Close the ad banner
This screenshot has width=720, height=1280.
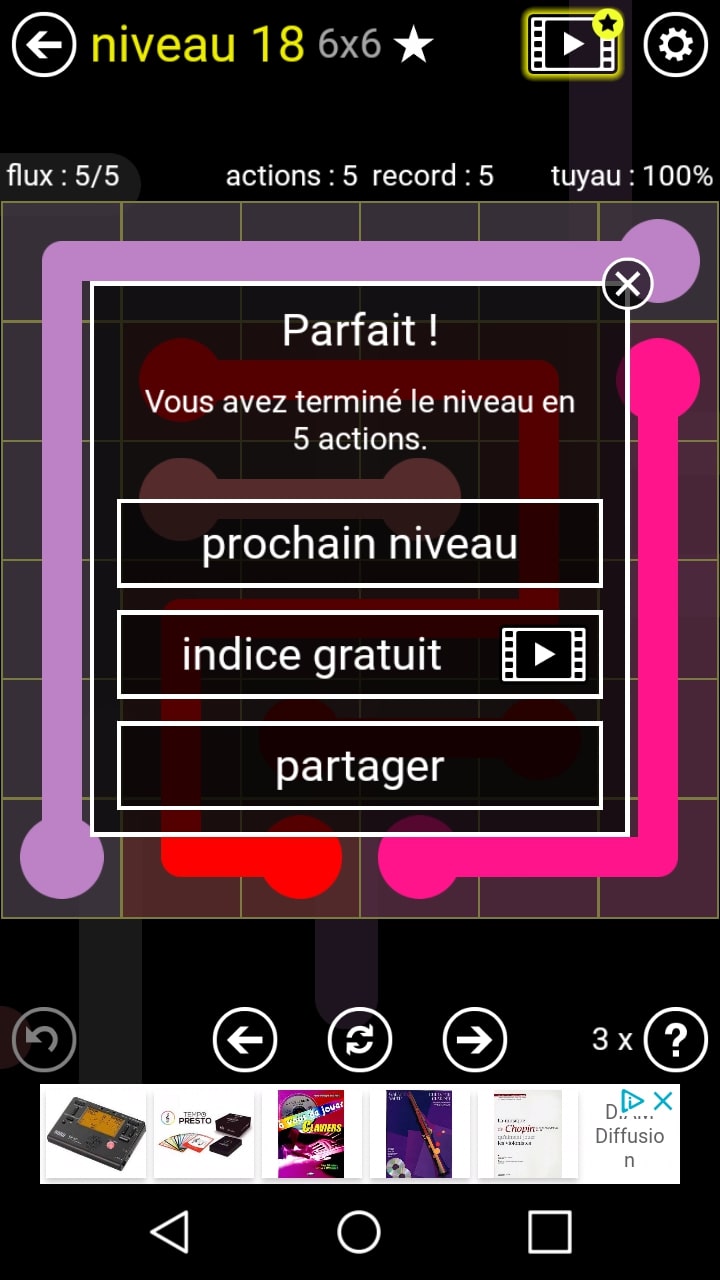point(663,1101)
